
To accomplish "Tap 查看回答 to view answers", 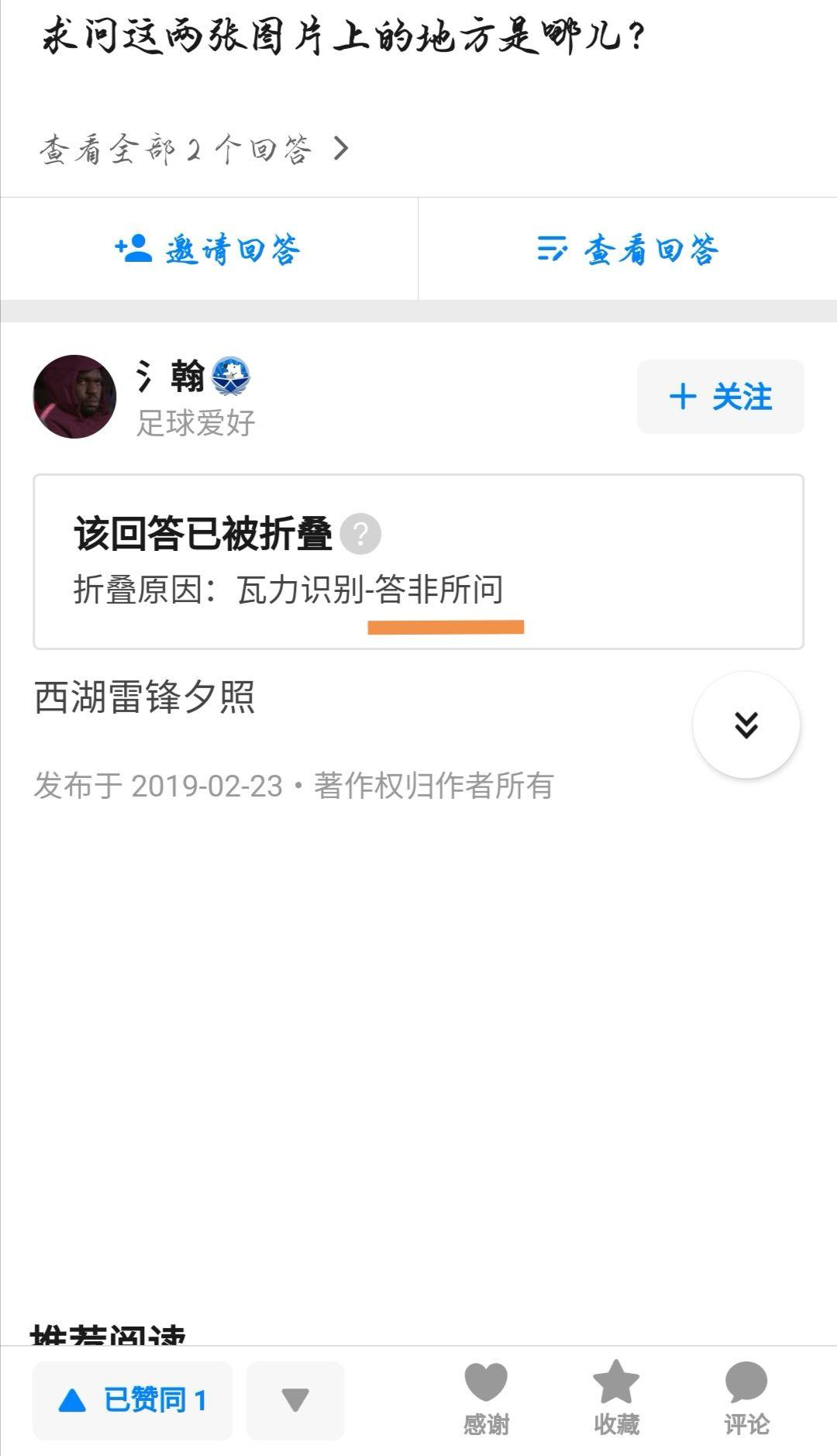I will (x=628, y=250).
